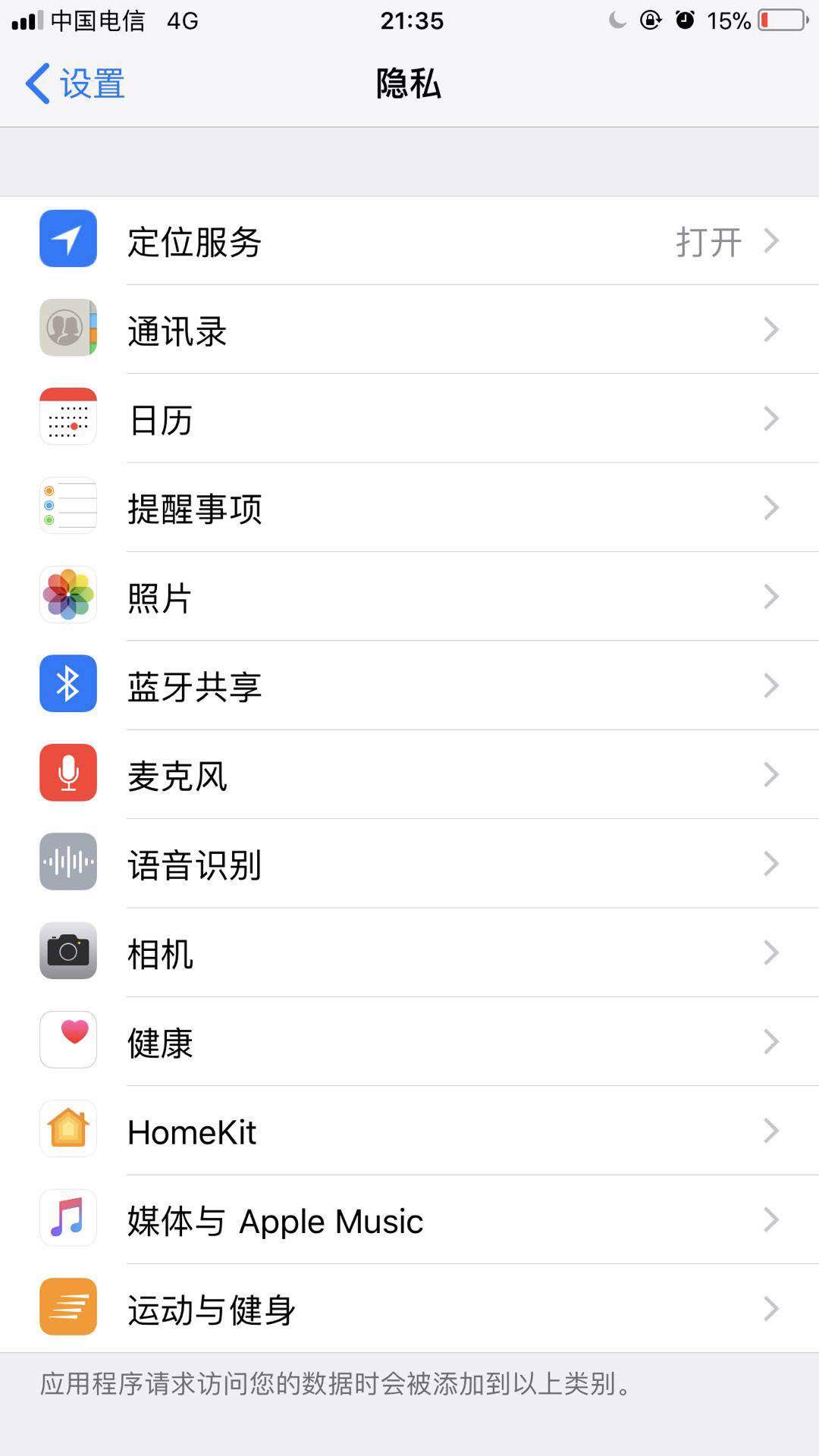Open the 健康 privacy settings row
Screen dimensions: 819x1456
click(x=409, y=1041)
